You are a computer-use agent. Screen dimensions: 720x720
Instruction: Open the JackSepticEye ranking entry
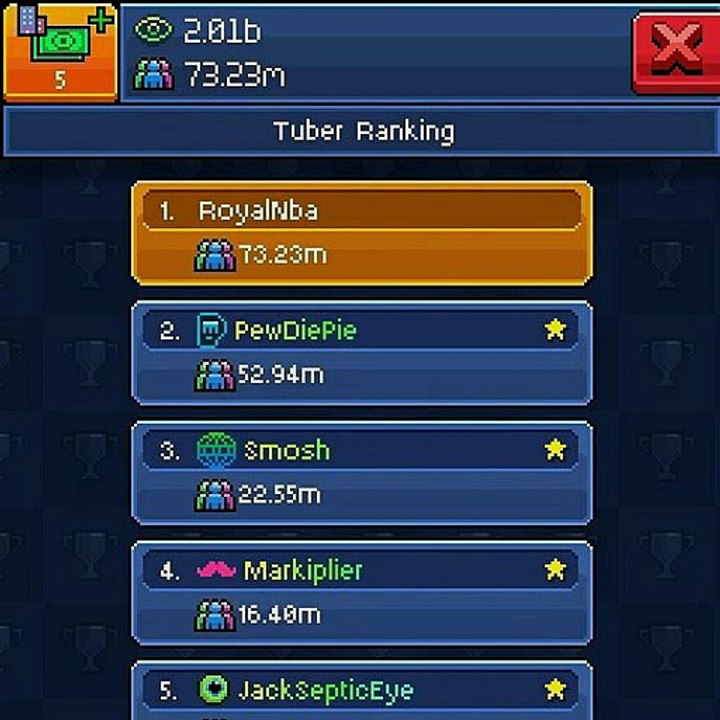pyautogui.click(x=362, y=691)
